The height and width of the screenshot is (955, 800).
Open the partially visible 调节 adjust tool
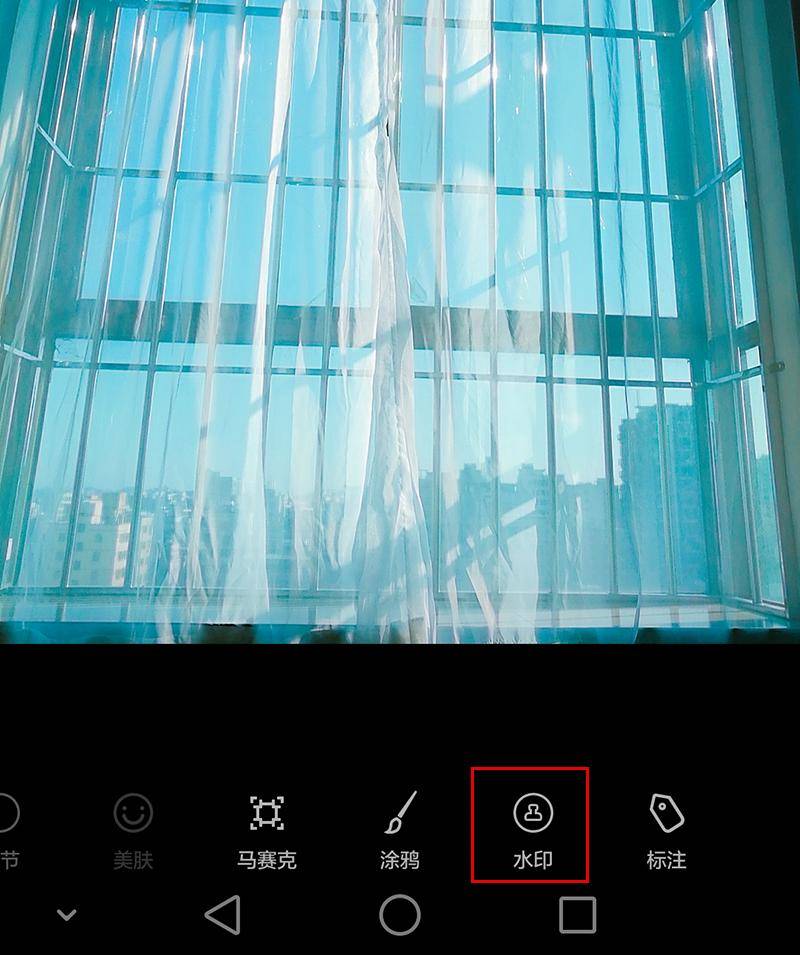8,830
